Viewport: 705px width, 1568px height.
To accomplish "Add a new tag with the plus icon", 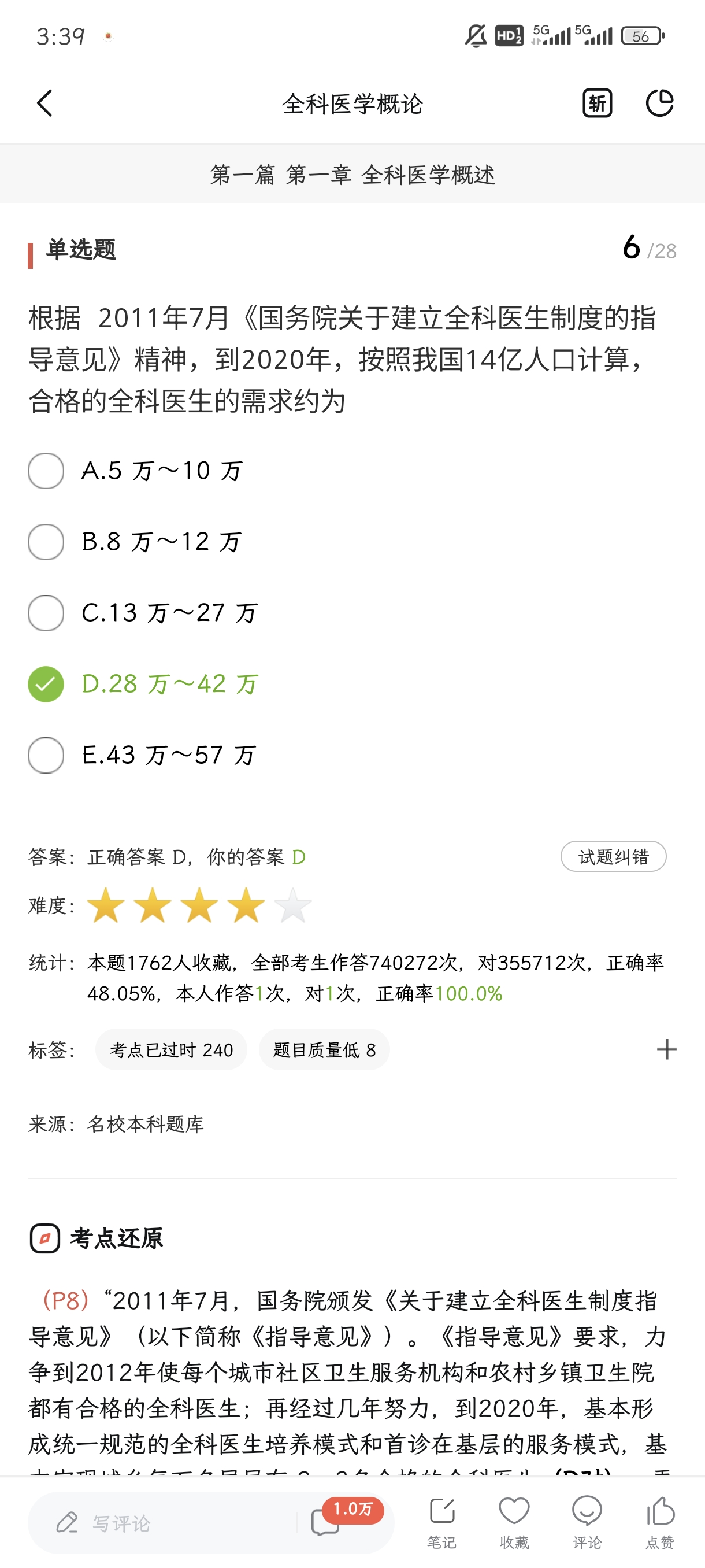I will pyautogui.click(x=667, y=1049).
